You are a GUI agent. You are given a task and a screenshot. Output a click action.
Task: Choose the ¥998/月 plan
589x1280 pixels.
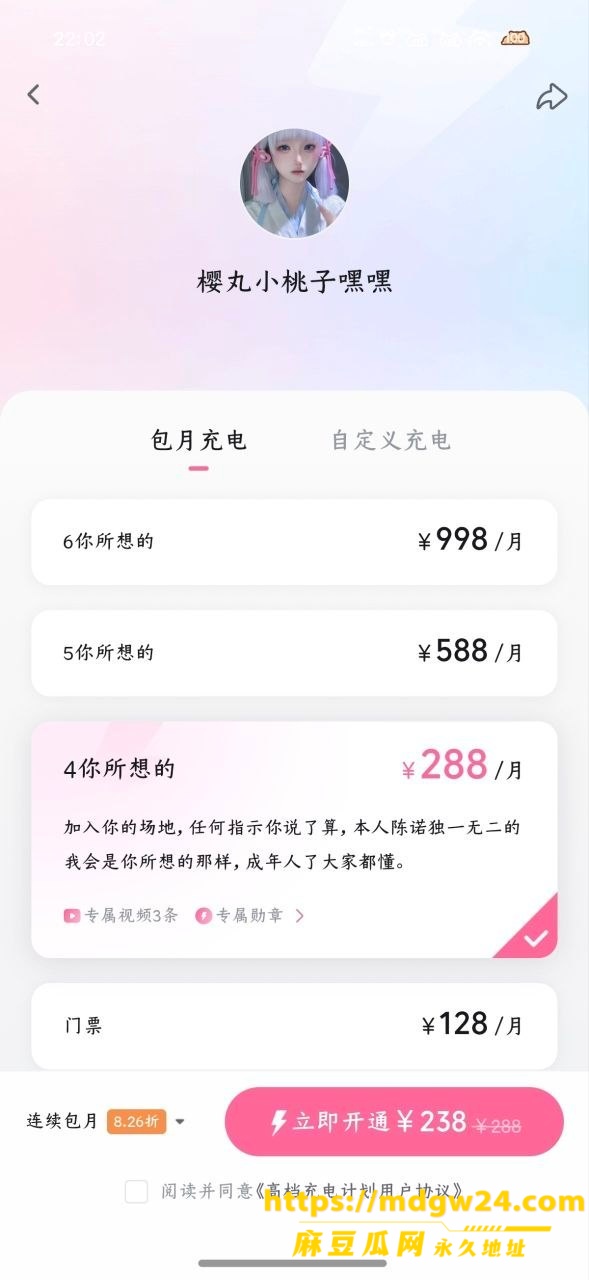pyautogui.click(x=294, y=542)
